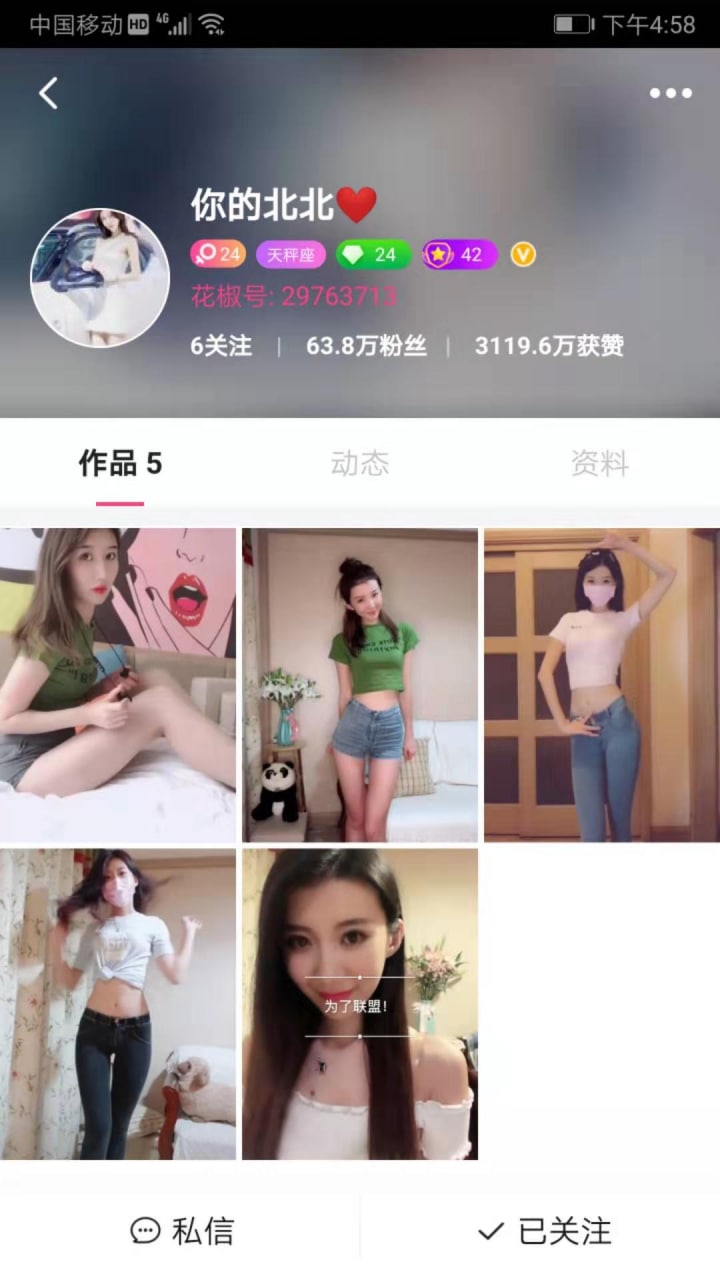
Task: Send a private message via 私信
Action: click(180, 1231)
